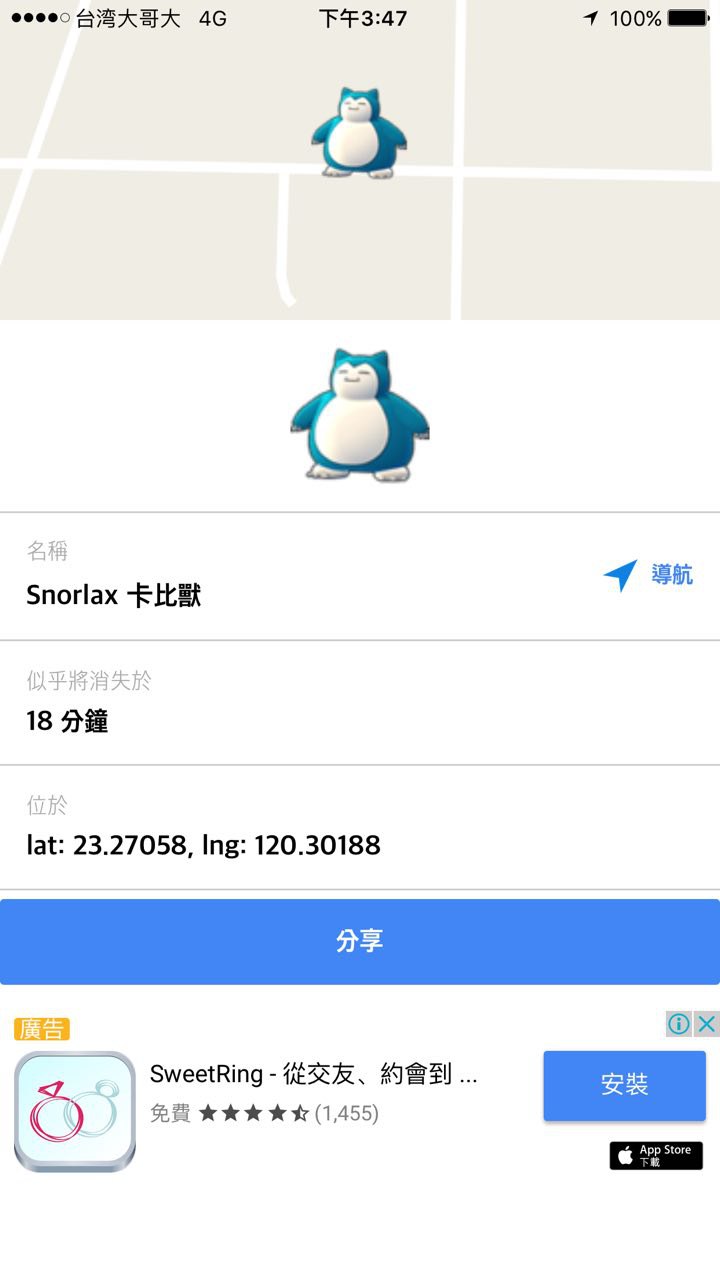
Task: Start navigation to the Snorlax location
Action: click(648, 575)
